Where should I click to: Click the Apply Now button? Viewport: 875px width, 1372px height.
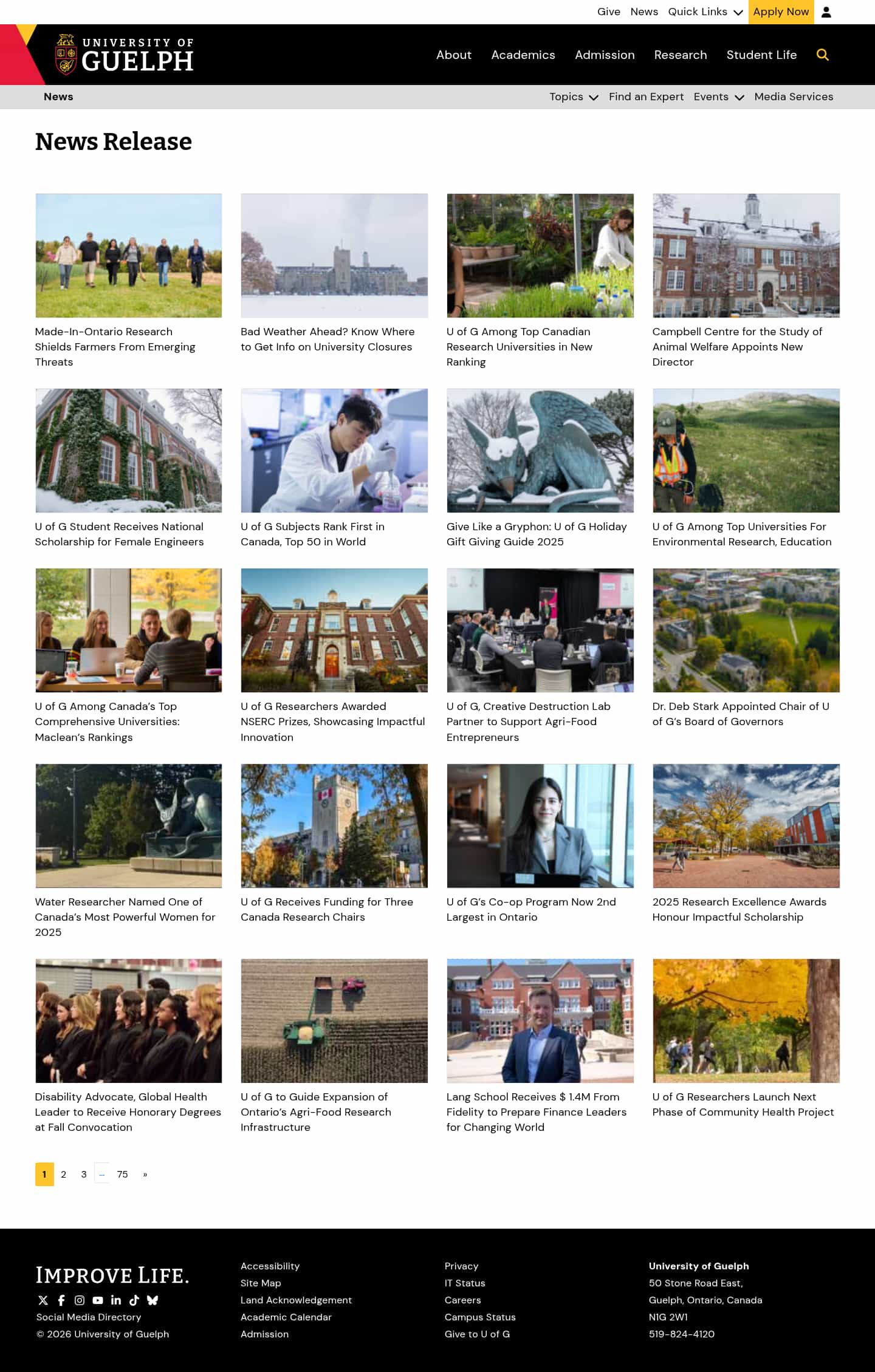coord(781,12)
